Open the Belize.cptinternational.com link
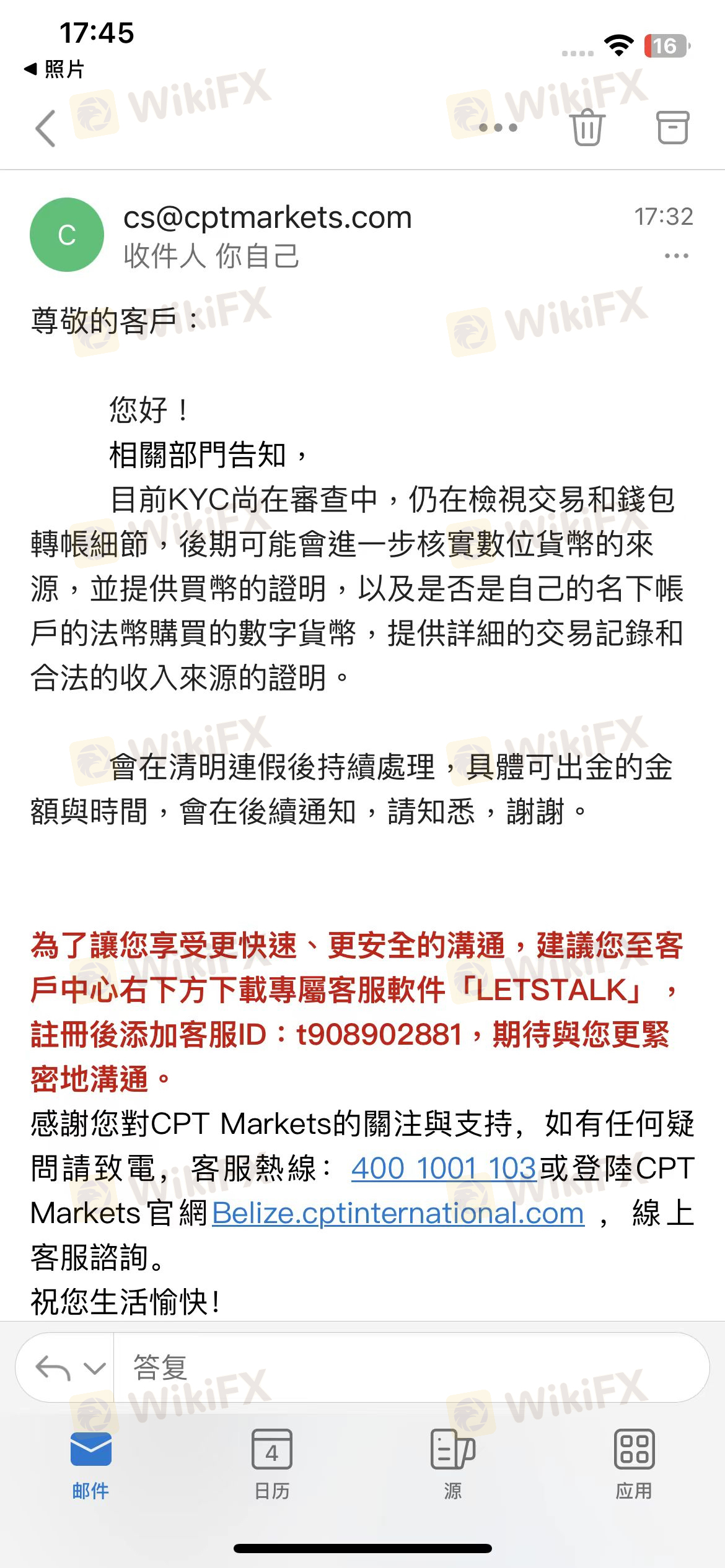This screenshot has width=725, height=1568. pyautogui.click(x=398, y=1213)
